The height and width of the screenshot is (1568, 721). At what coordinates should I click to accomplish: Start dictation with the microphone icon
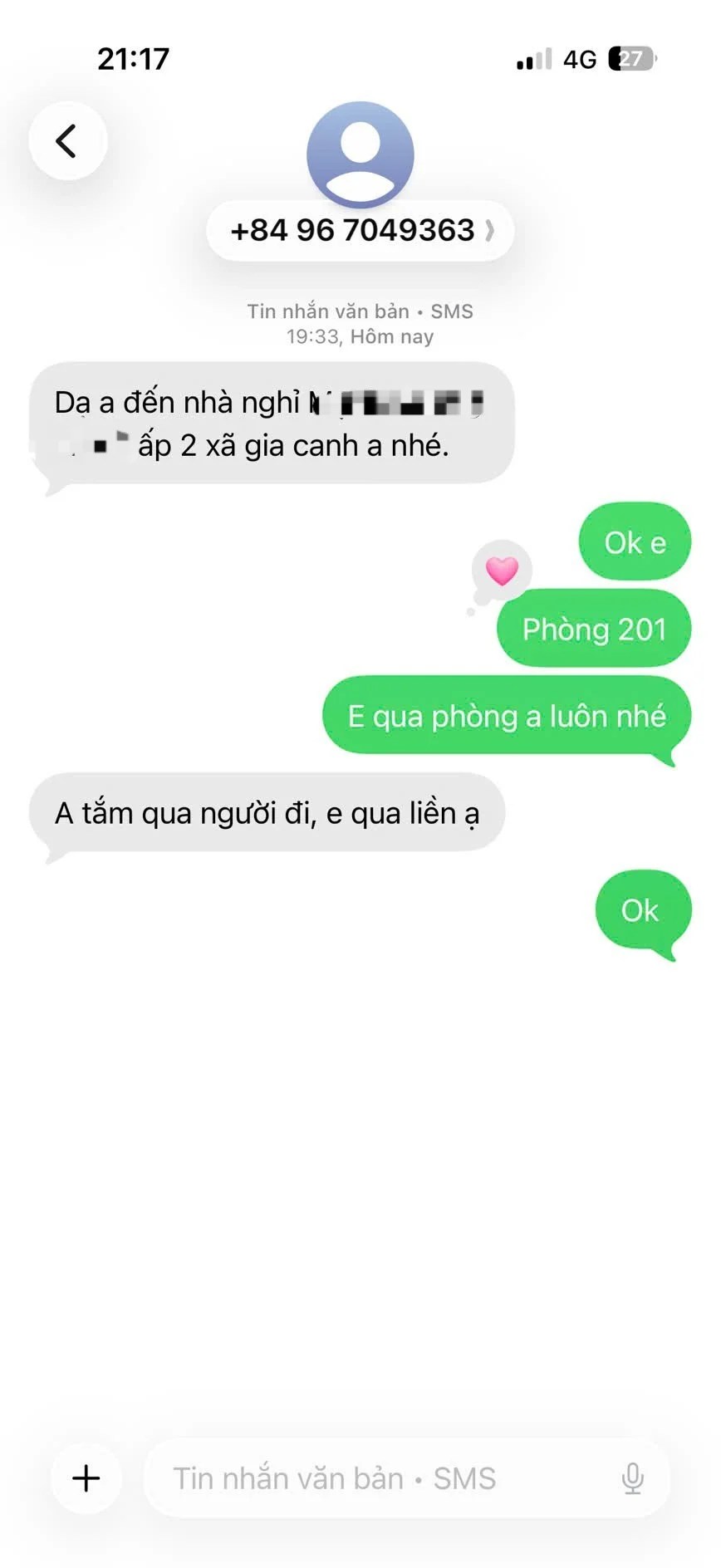click(633, 1478)
